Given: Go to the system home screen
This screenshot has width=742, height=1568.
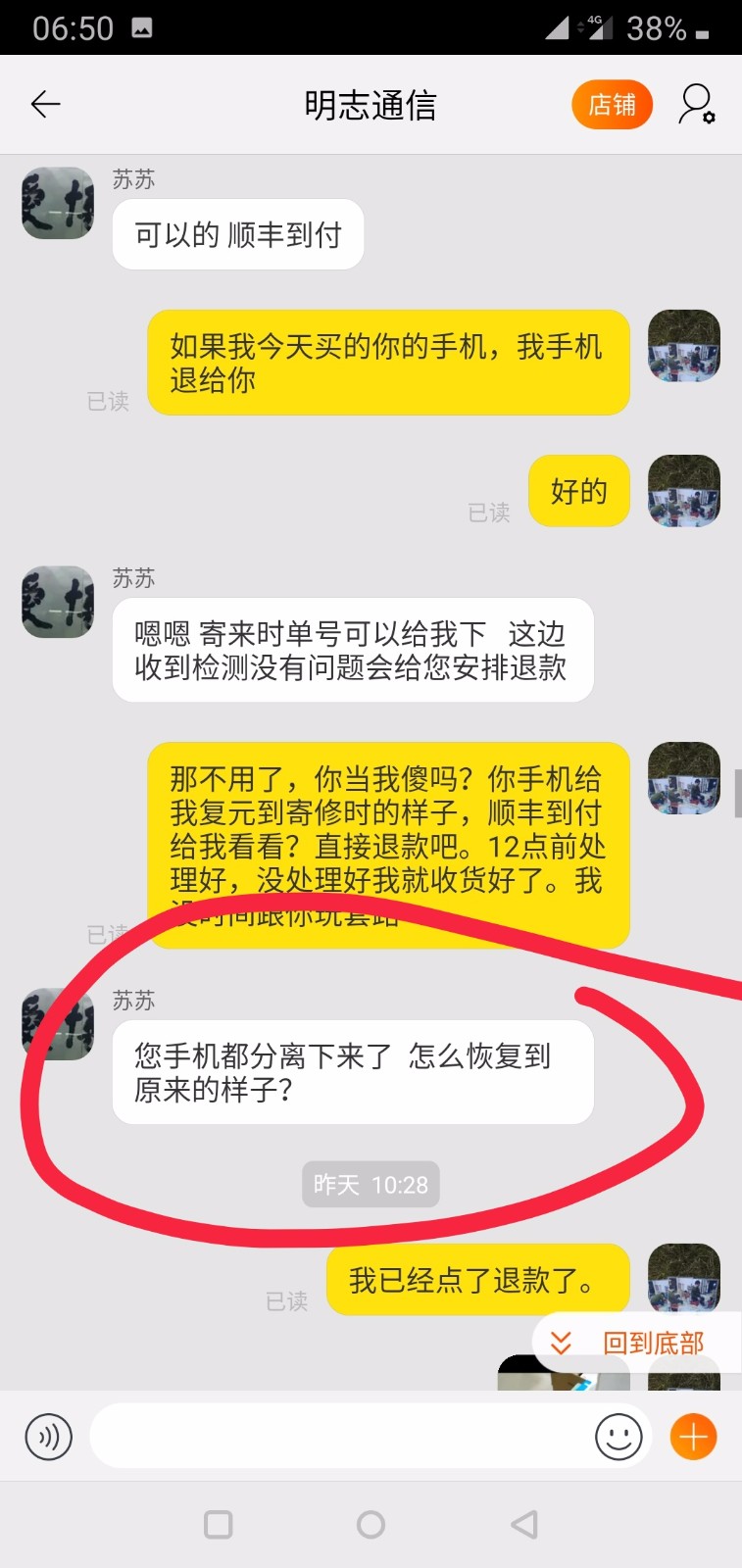Looking at the screenshot, I should pos(371,1525).
